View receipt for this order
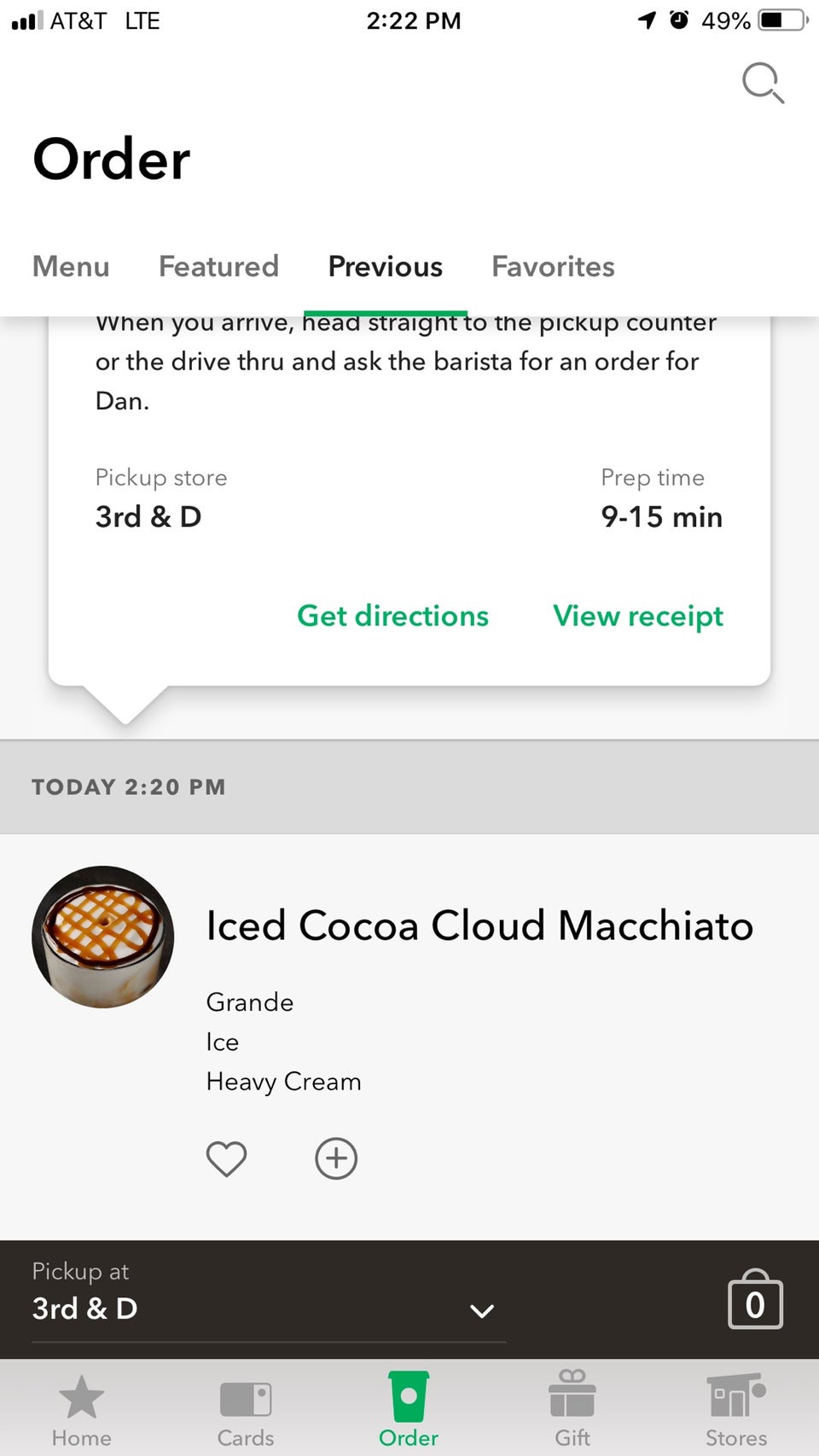 [637, 616]
